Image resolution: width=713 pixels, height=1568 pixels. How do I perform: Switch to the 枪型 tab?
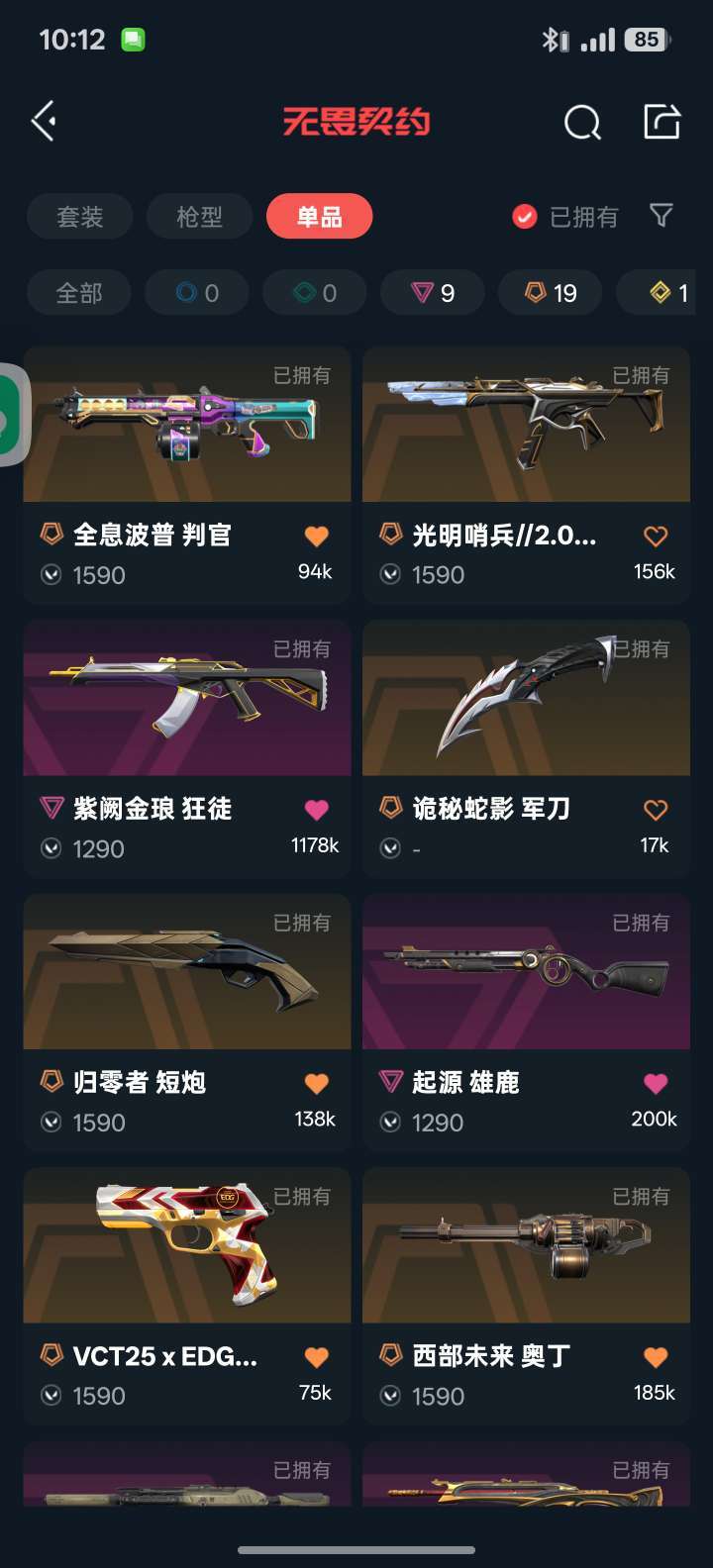pyautogui.click(x=200, y=217)
